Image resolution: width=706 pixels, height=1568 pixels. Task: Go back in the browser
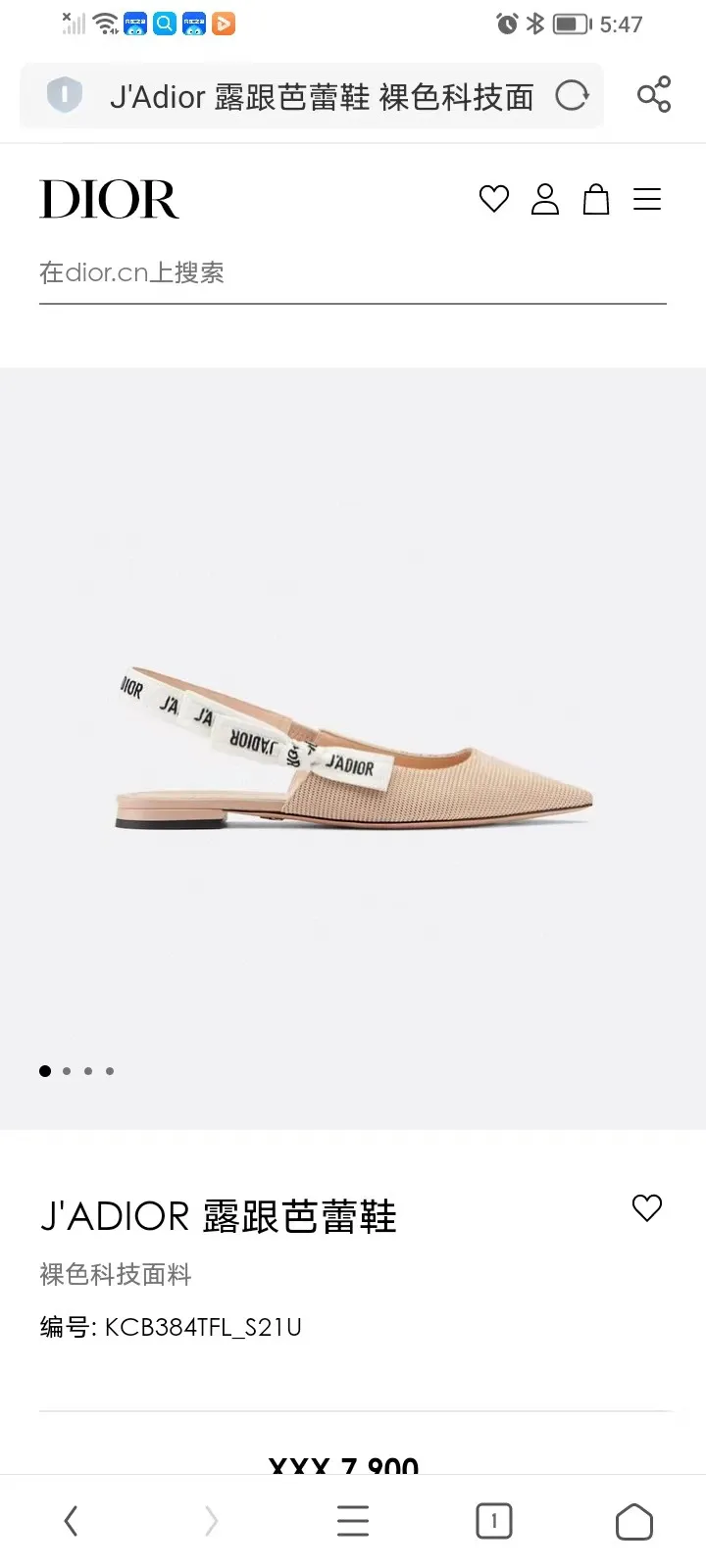click(x=71, y=1521)
